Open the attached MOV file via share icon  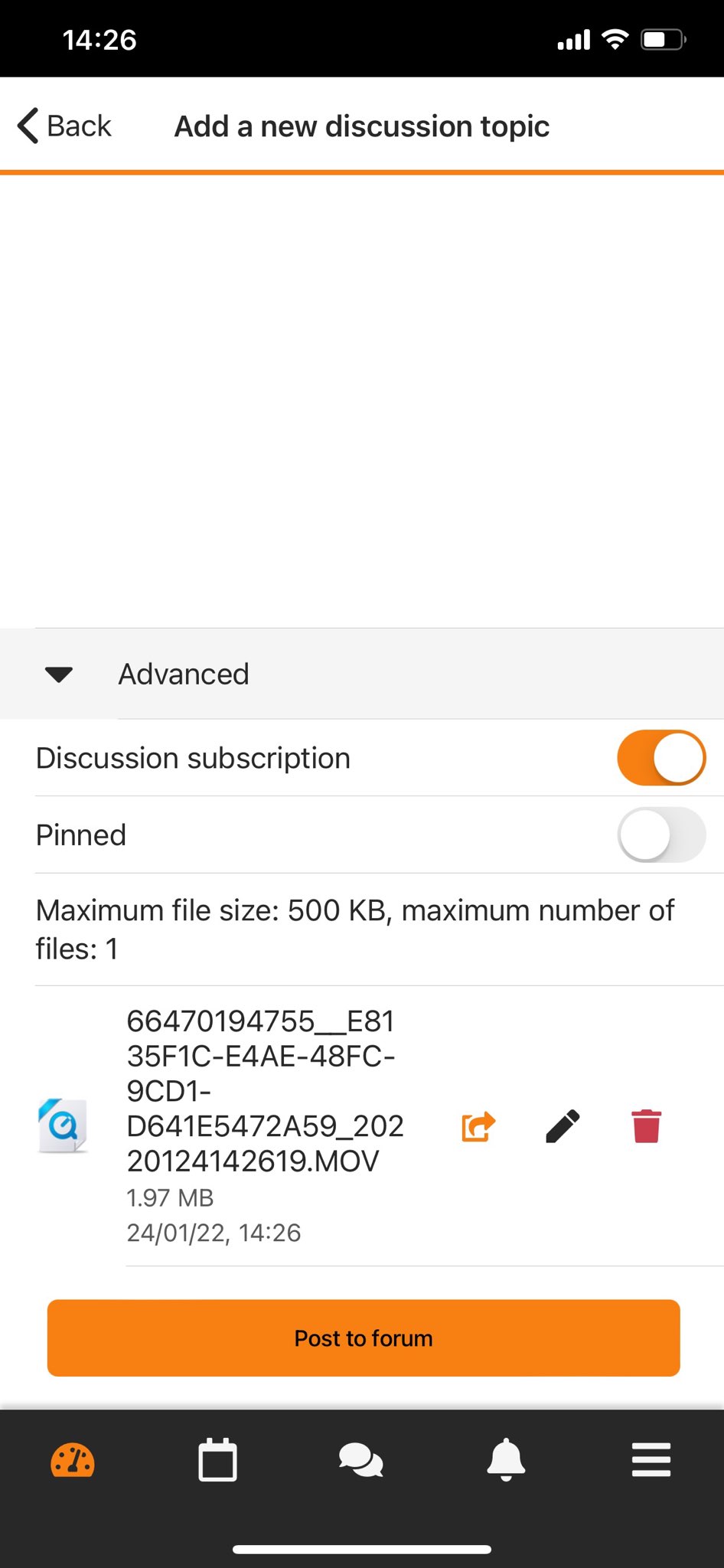pos(479,1126)
